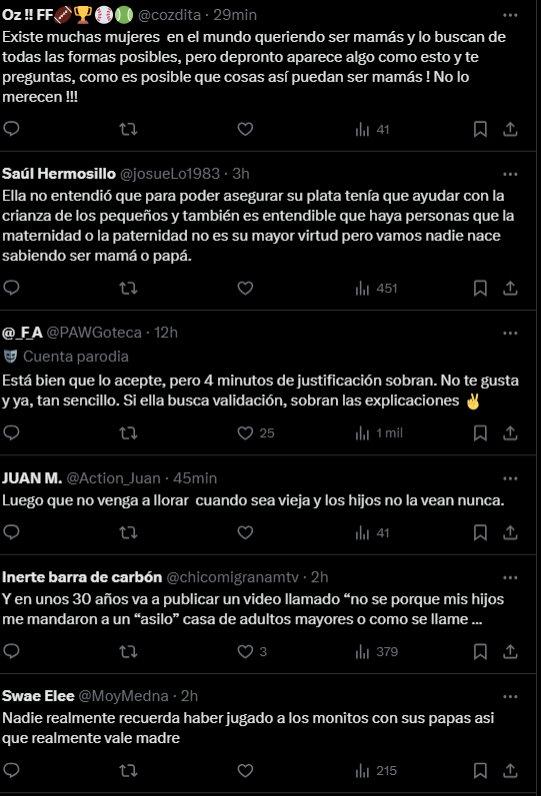
Task: Bookmark Swae Elee's reply
Action: point(480,771)
